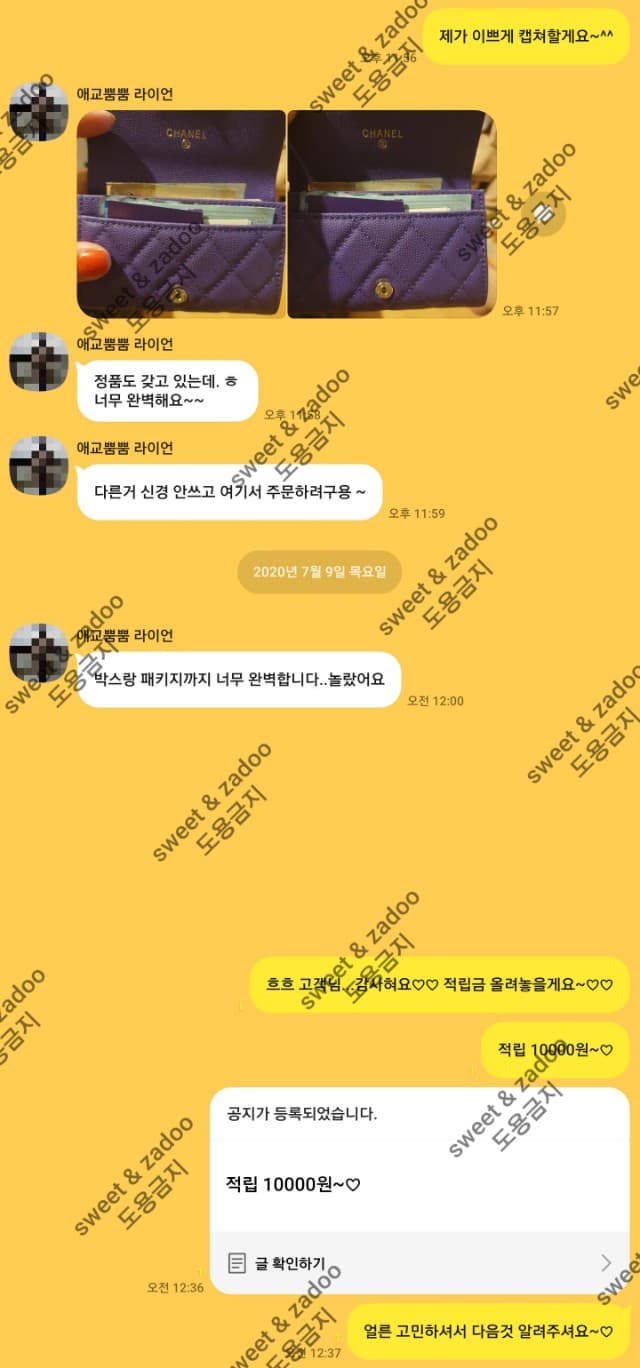Viewport: 640px width, 1368px height.
Task: Open the left purple wallet photo
Action: point(181,214)
